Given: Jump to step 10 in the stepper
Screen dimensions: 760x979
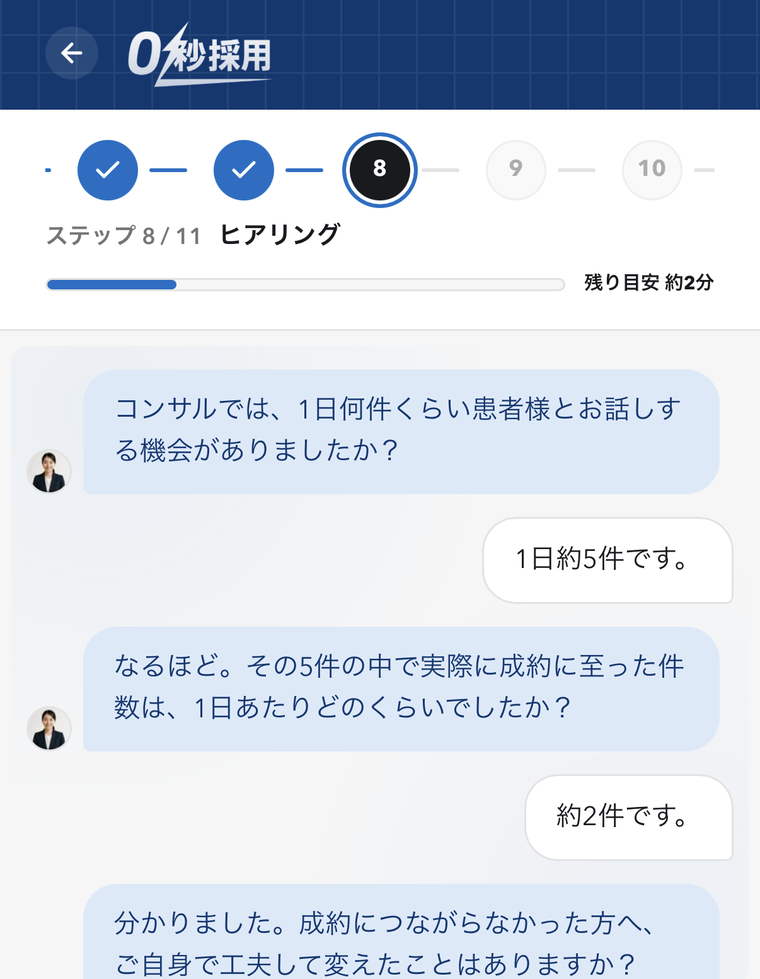Looking at the screenshot, I should tap(652, 170).
